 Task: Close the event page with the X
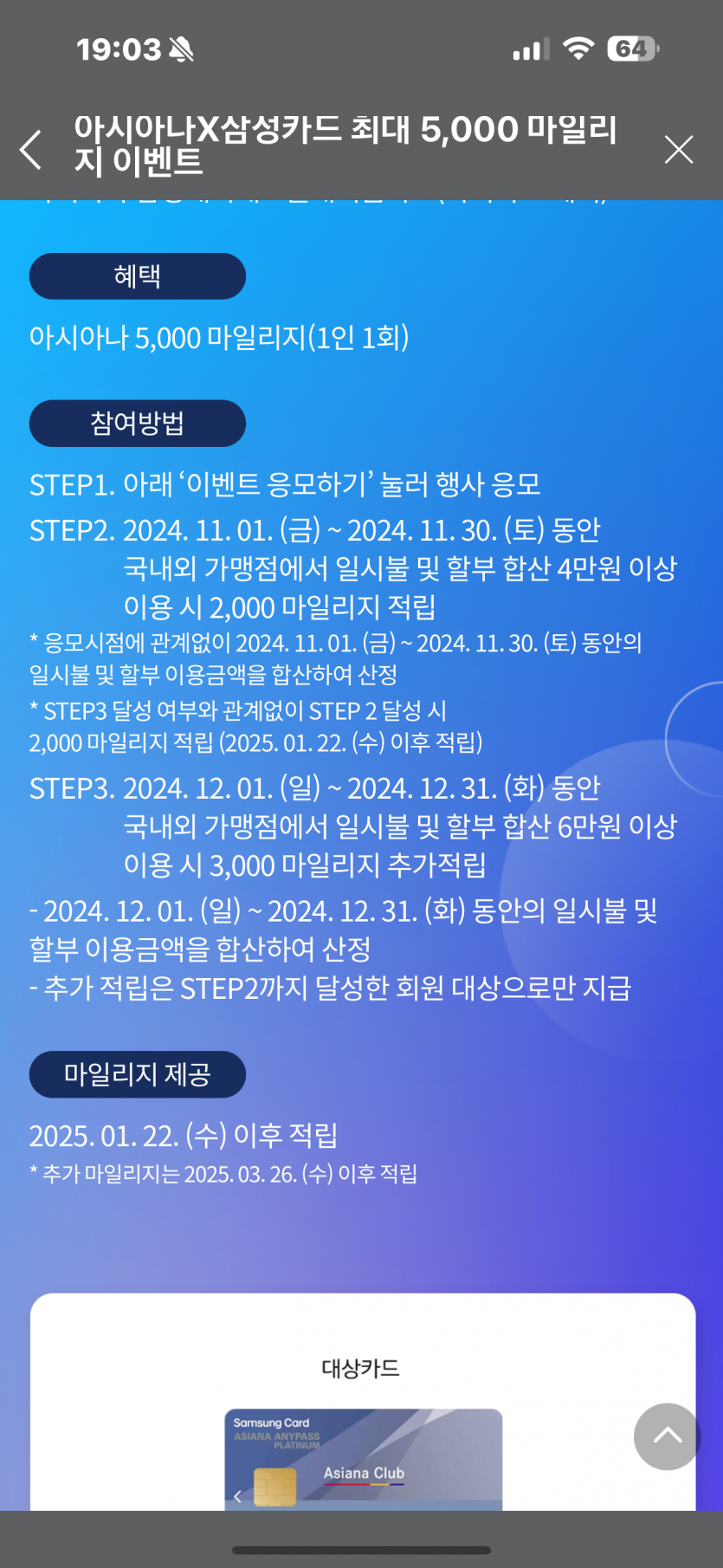(x=678, y=150)
